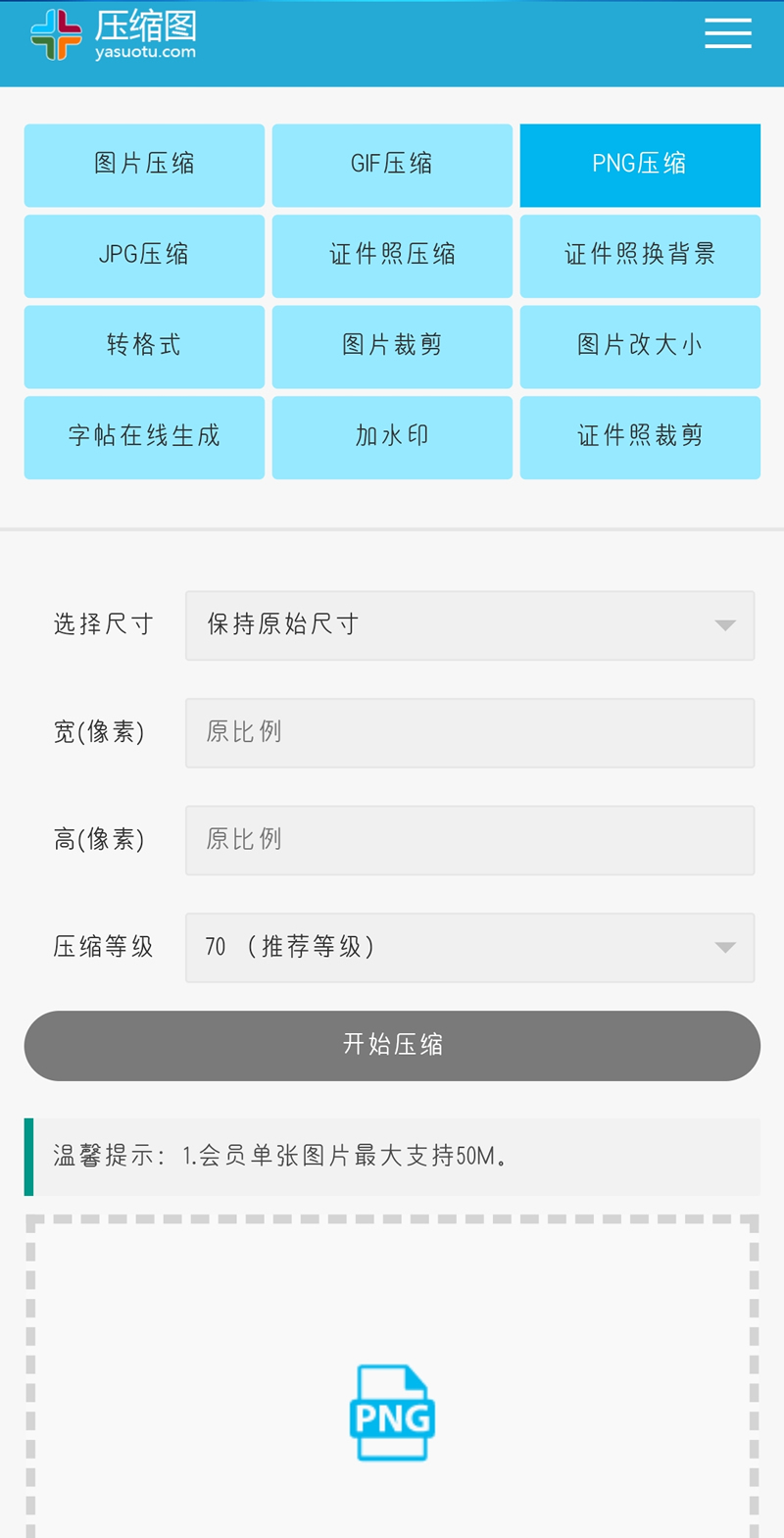Click the chevron on the size selector
Viewport: 784px width, 1538px height.
pyautogui.click(x=724, y=625)
